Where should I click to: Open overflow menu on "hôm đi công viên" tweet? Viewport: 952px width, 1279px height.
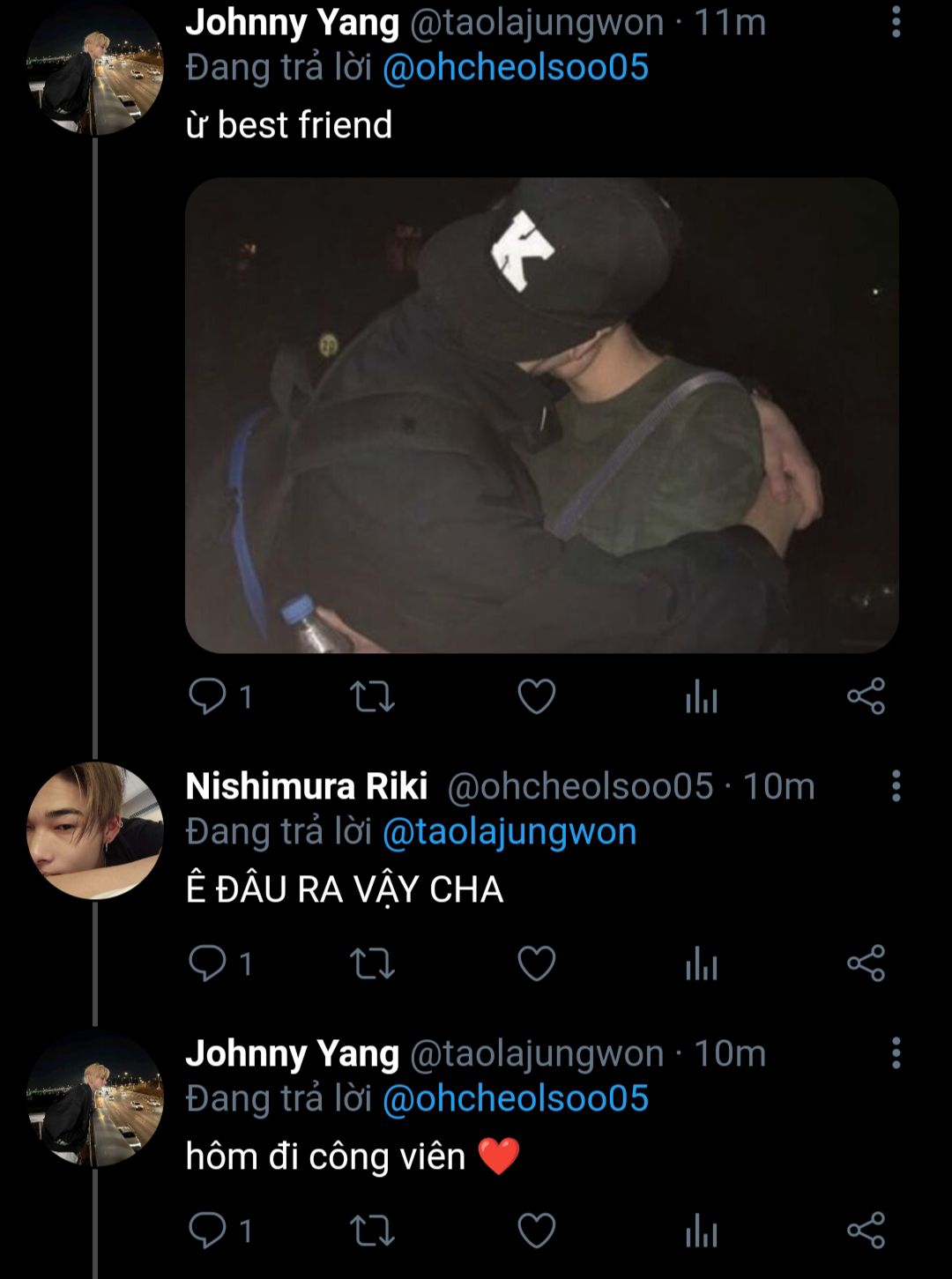pyautogui.click(x=896, y=1052)
